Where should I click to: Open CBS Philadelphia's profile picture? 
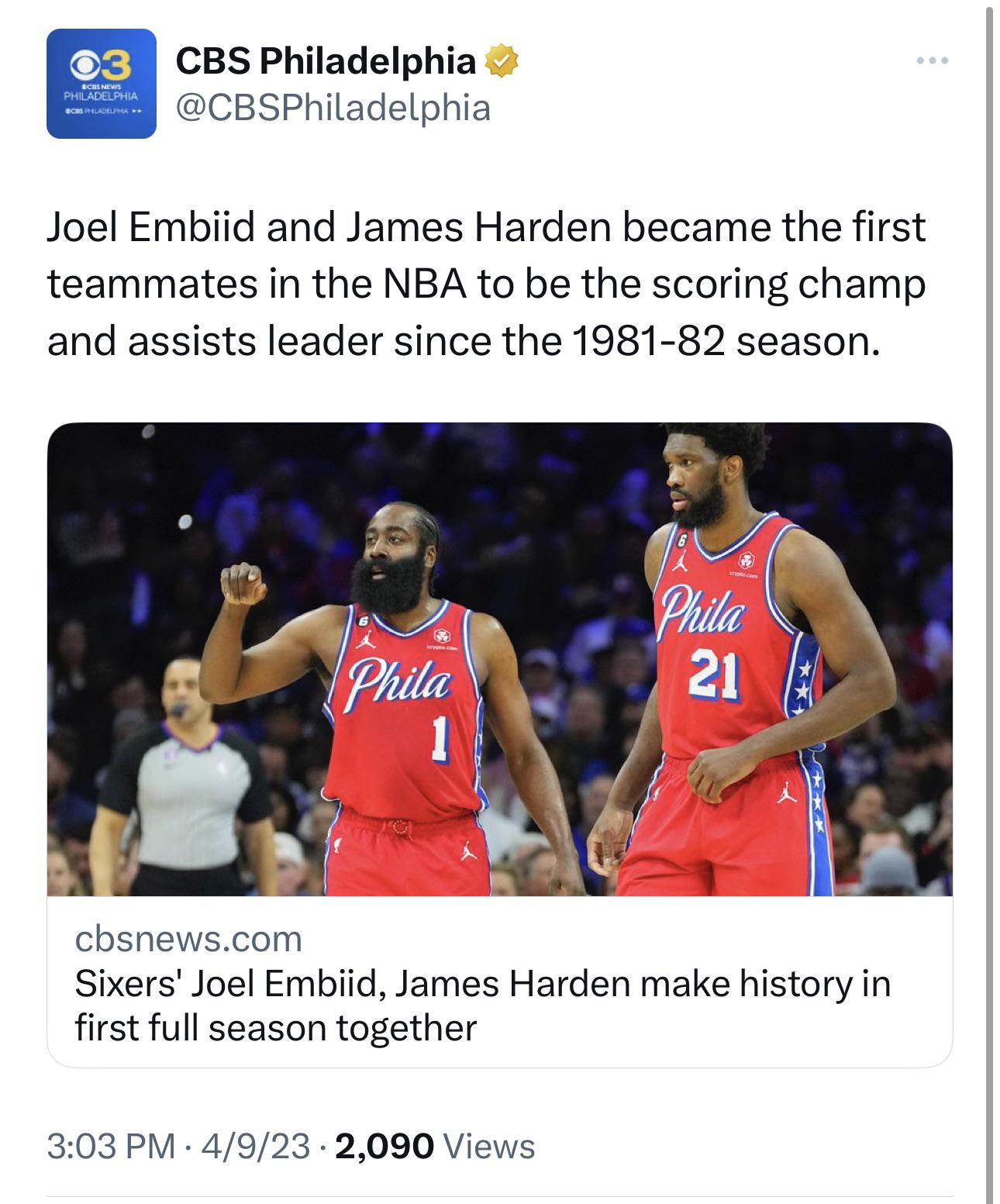pos(102,84)
